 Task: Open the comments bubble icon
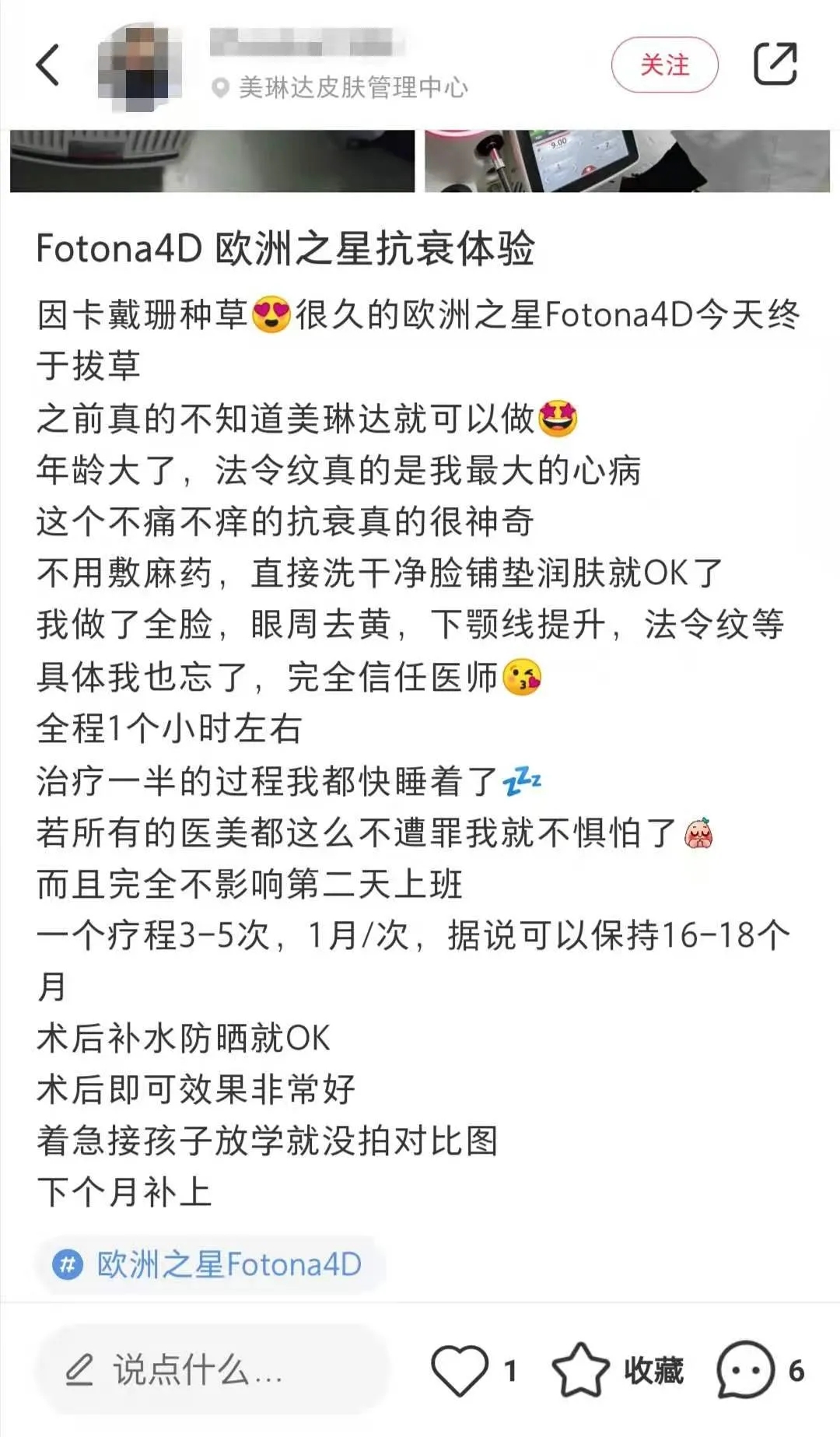click(745, 1370)
